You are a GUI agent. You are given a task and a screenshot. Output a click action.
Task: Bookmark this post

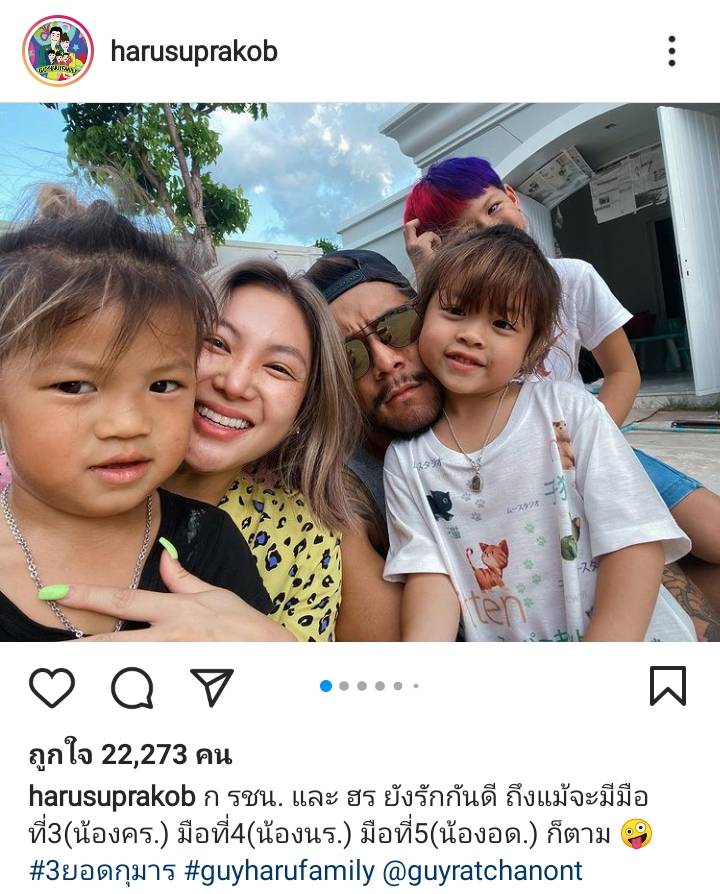667,686
